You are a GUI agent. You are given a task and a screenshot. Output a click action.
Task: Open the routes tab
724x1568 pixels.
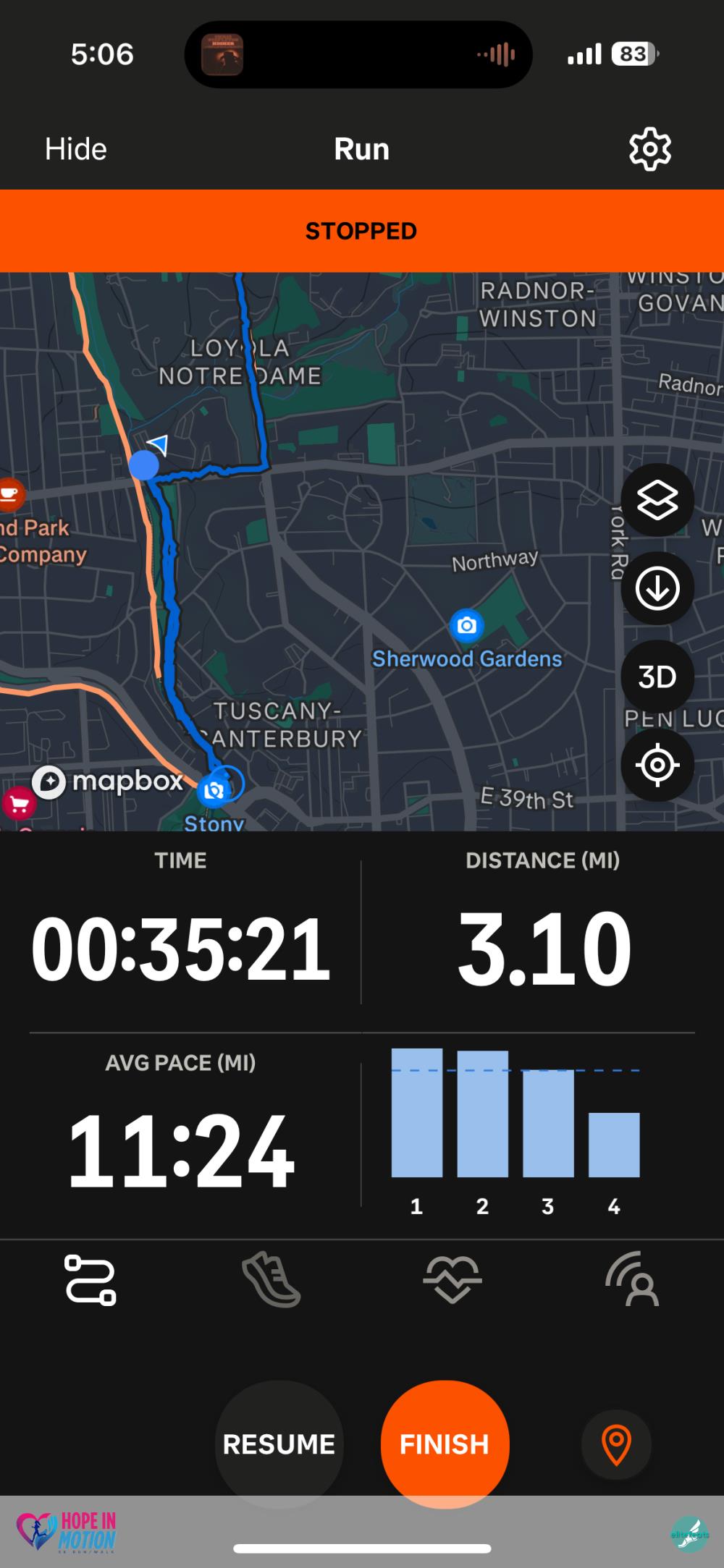(90, 1279)
